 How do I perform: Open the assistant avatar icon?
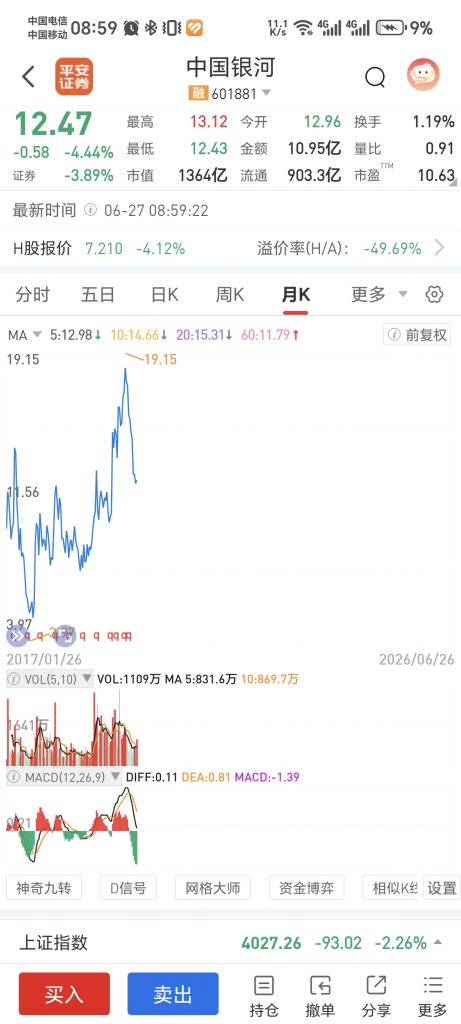point(423,75)
